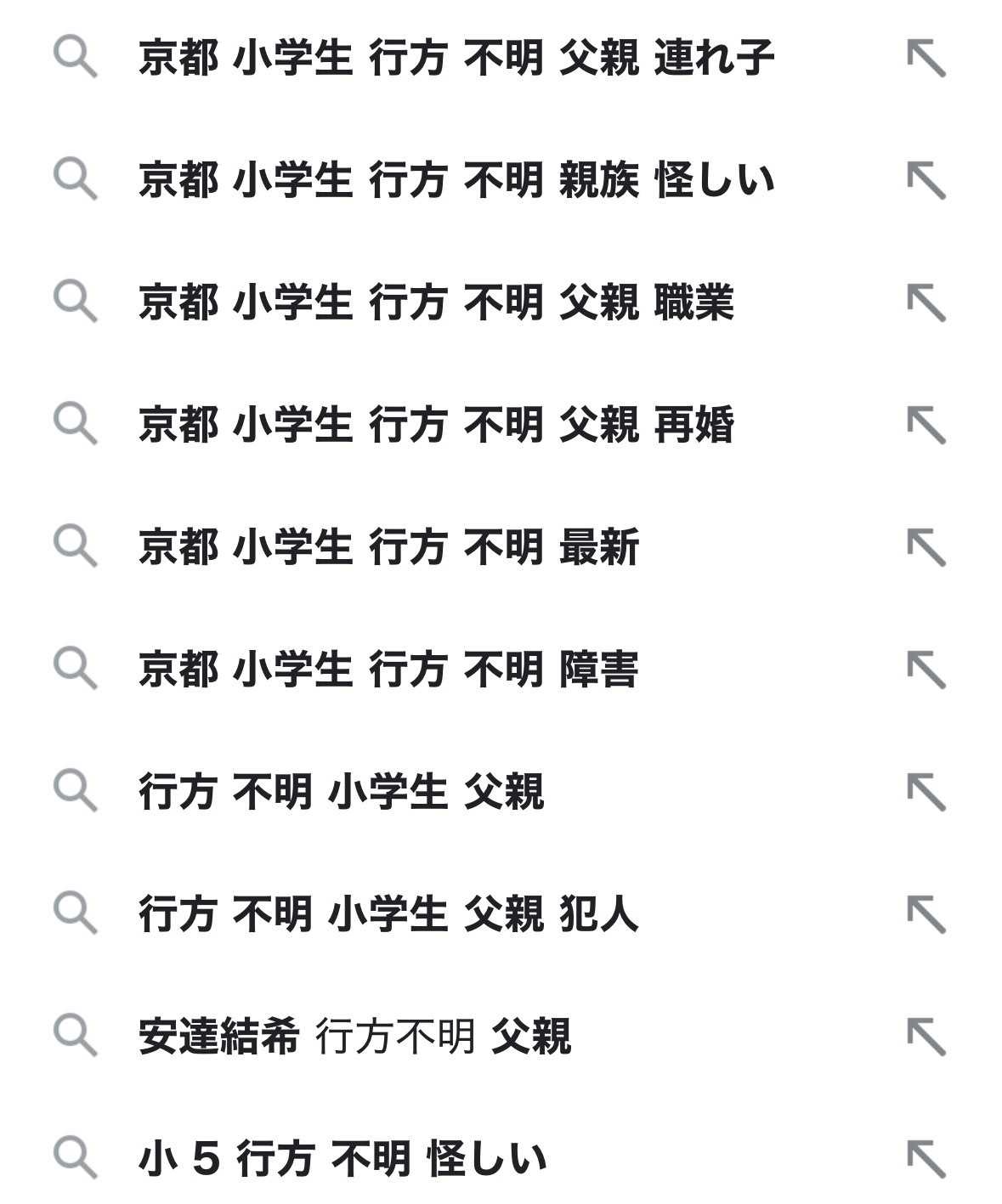Open suggestion '京都 小学生 行方 不明 親族 怪しい'

(456, 180)
